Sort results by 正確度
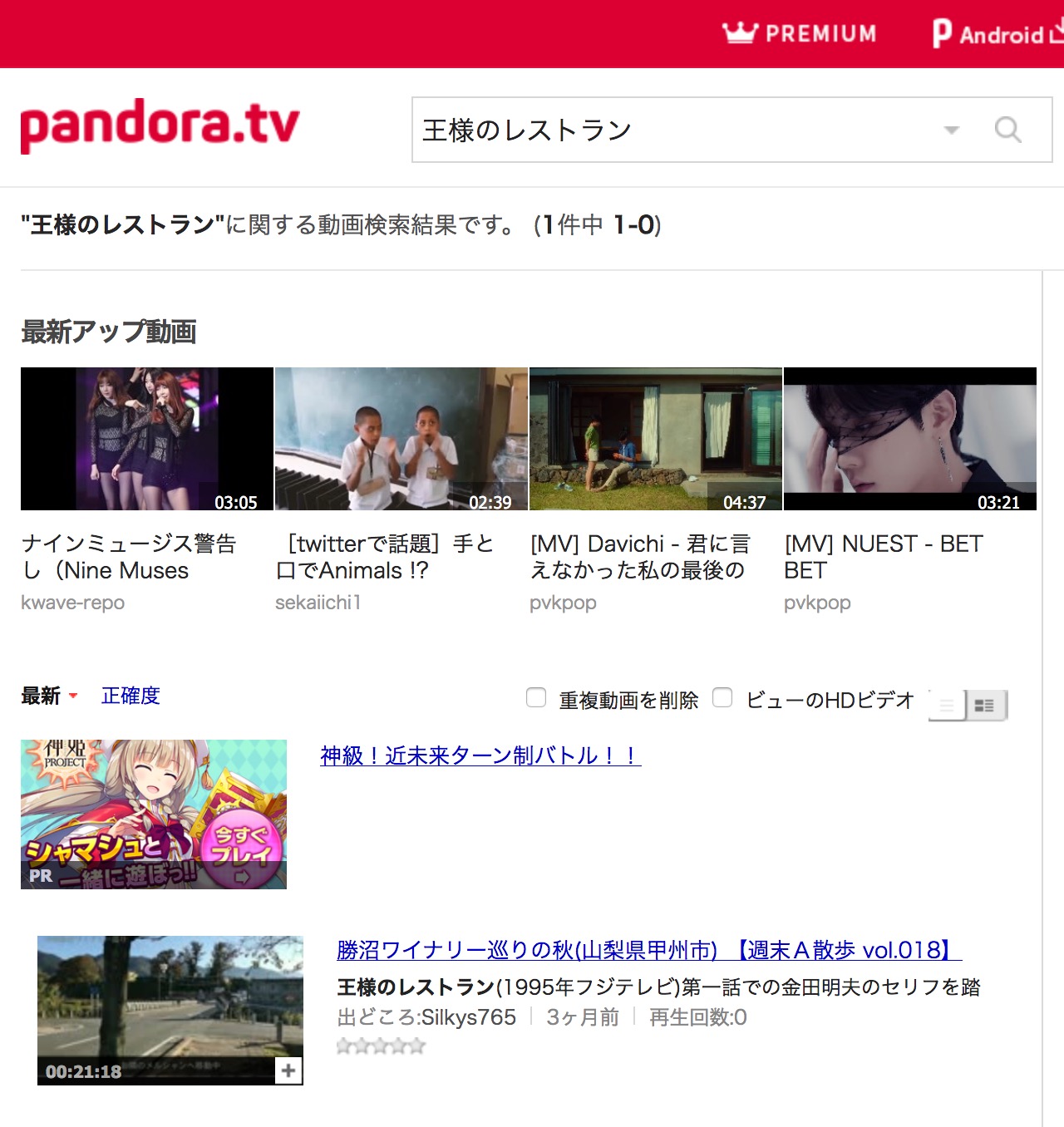The height and width of the screenshot is (1127, 1064). click(131, 696)
